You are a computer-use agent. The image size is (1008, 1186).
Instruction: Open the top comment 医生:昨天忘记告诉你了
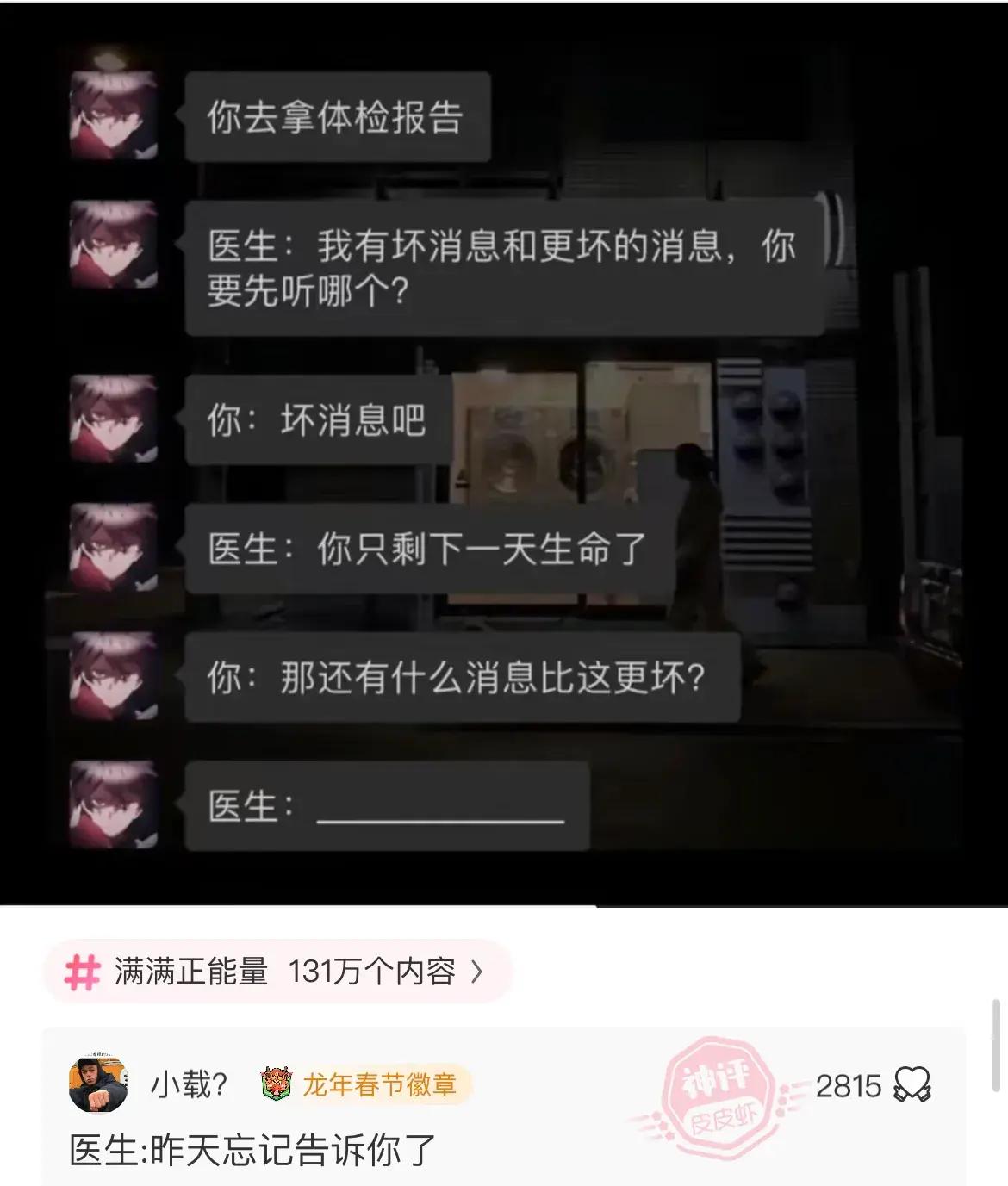point(253,1150)
